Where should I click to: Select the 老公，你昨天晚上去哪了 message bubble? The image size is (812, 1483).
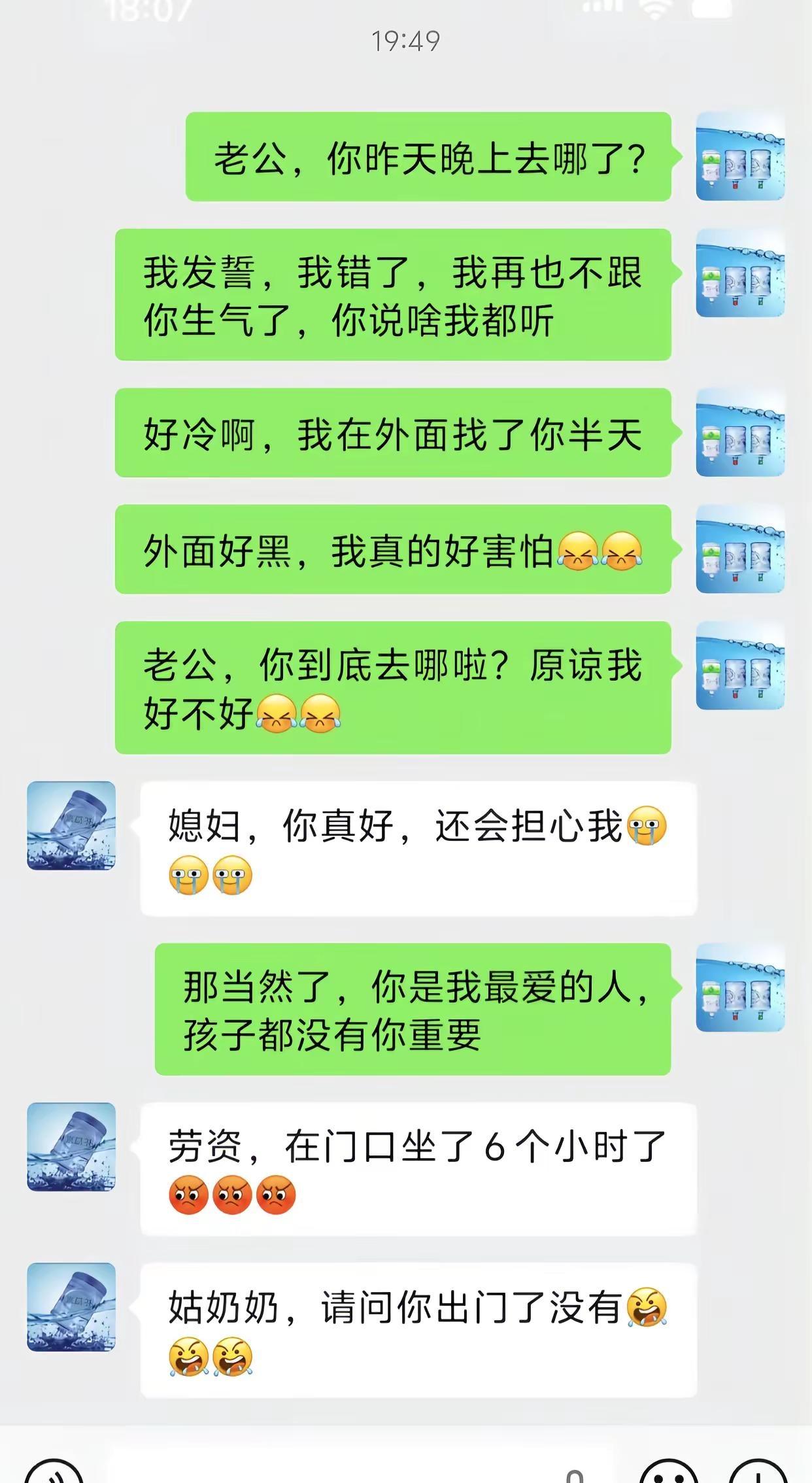point(428,157)
